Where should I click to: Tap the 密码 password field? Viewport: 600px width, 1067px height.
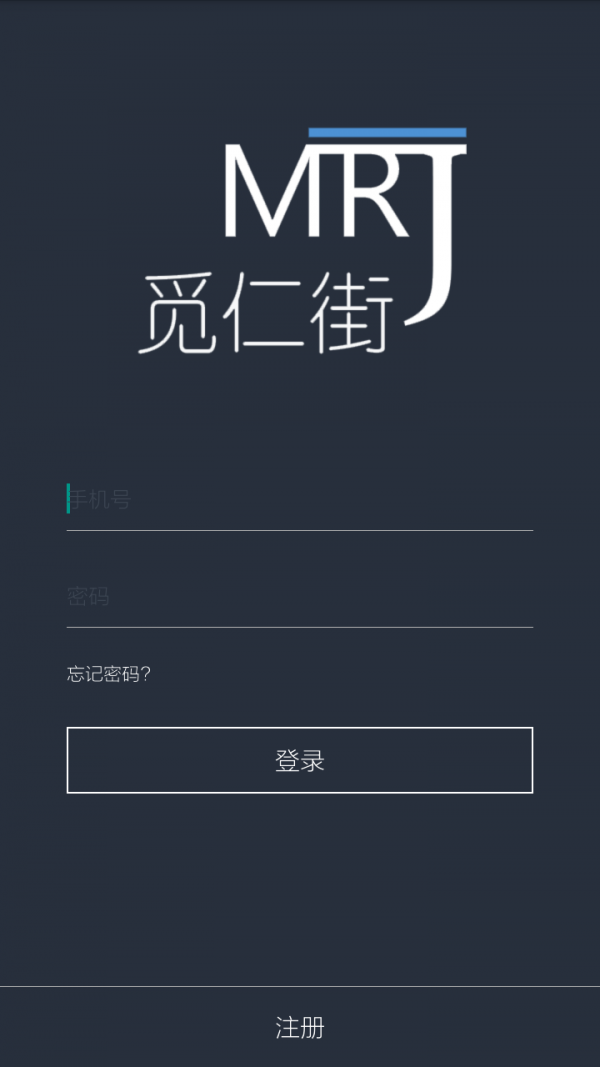[299, 597]
